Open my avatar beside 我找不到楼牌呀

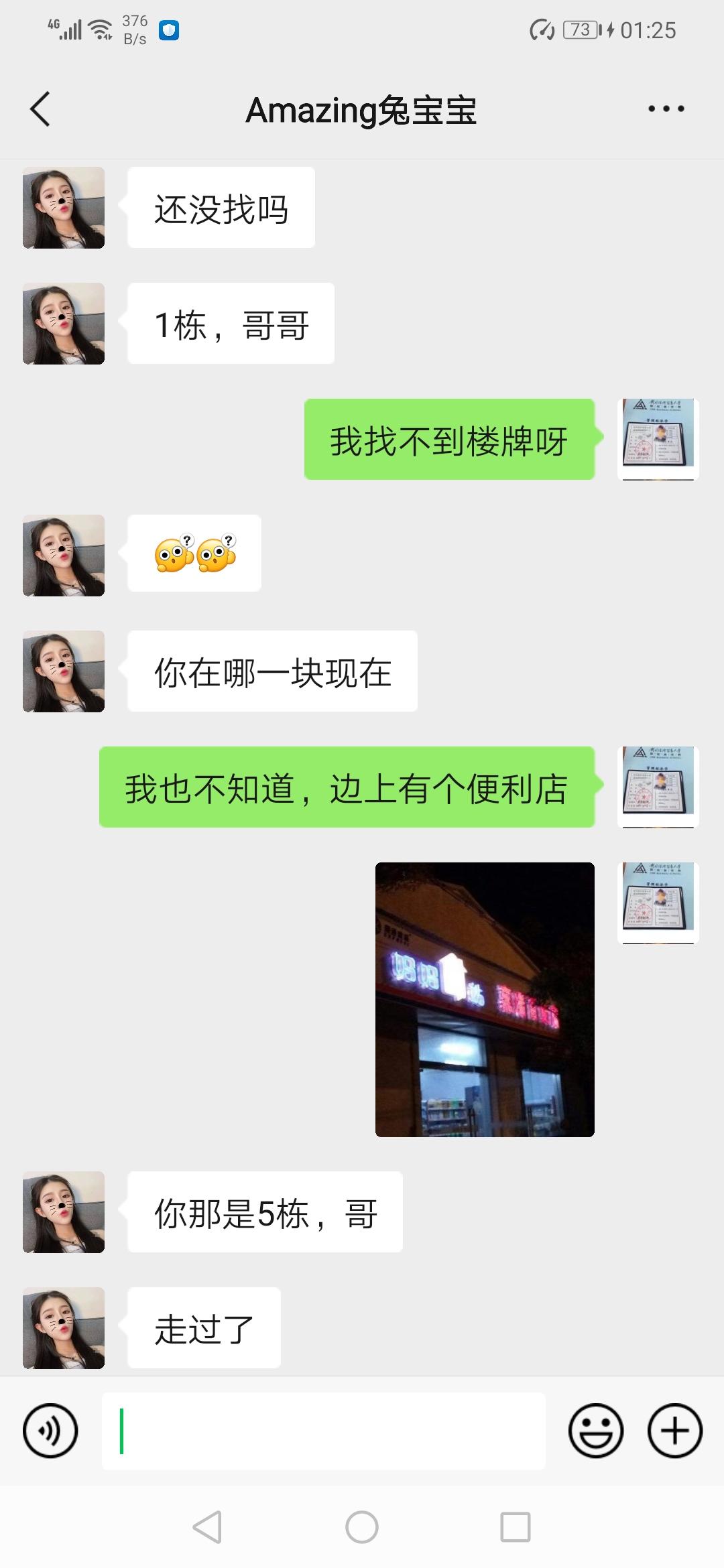click(x=658, y=440)
